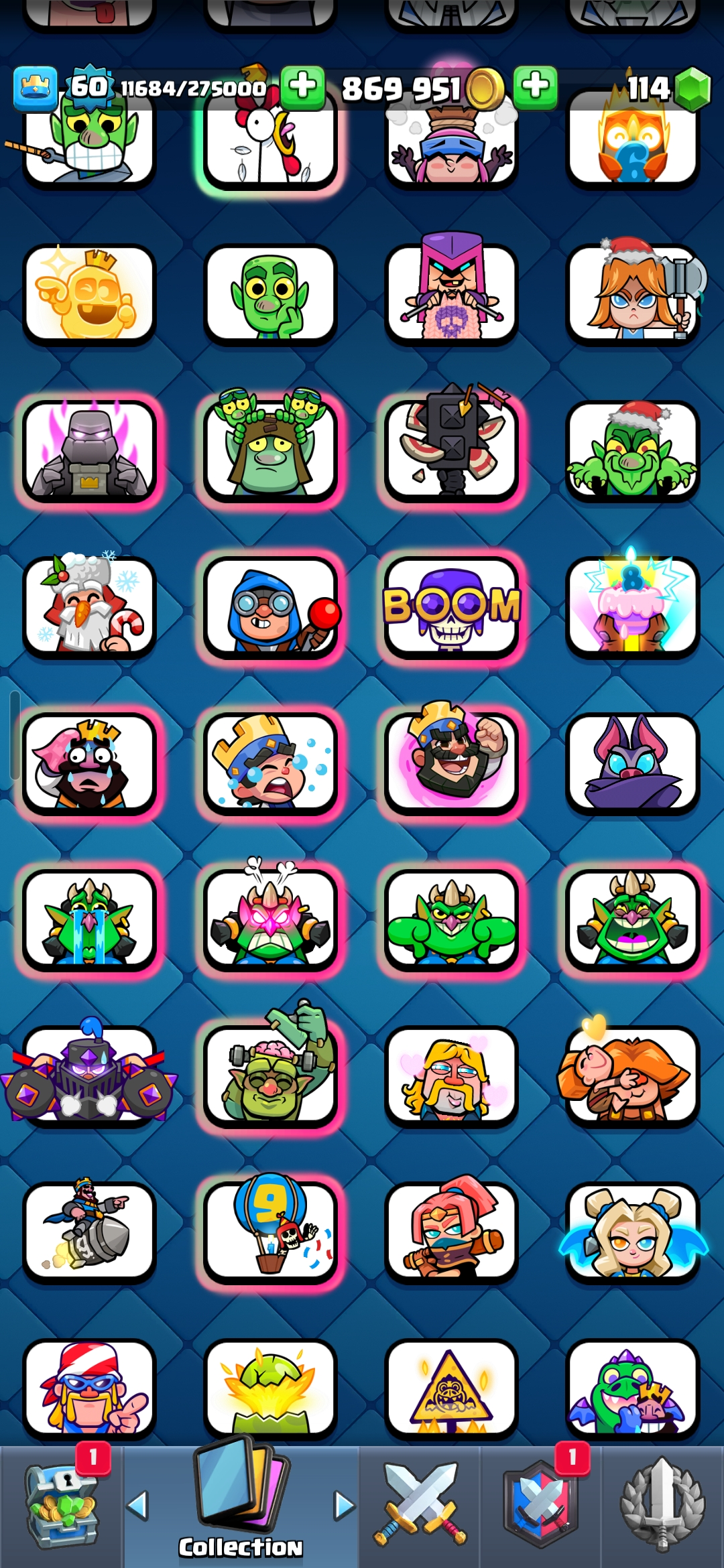Choose the green goblin thinking emote

coord(271,295)
